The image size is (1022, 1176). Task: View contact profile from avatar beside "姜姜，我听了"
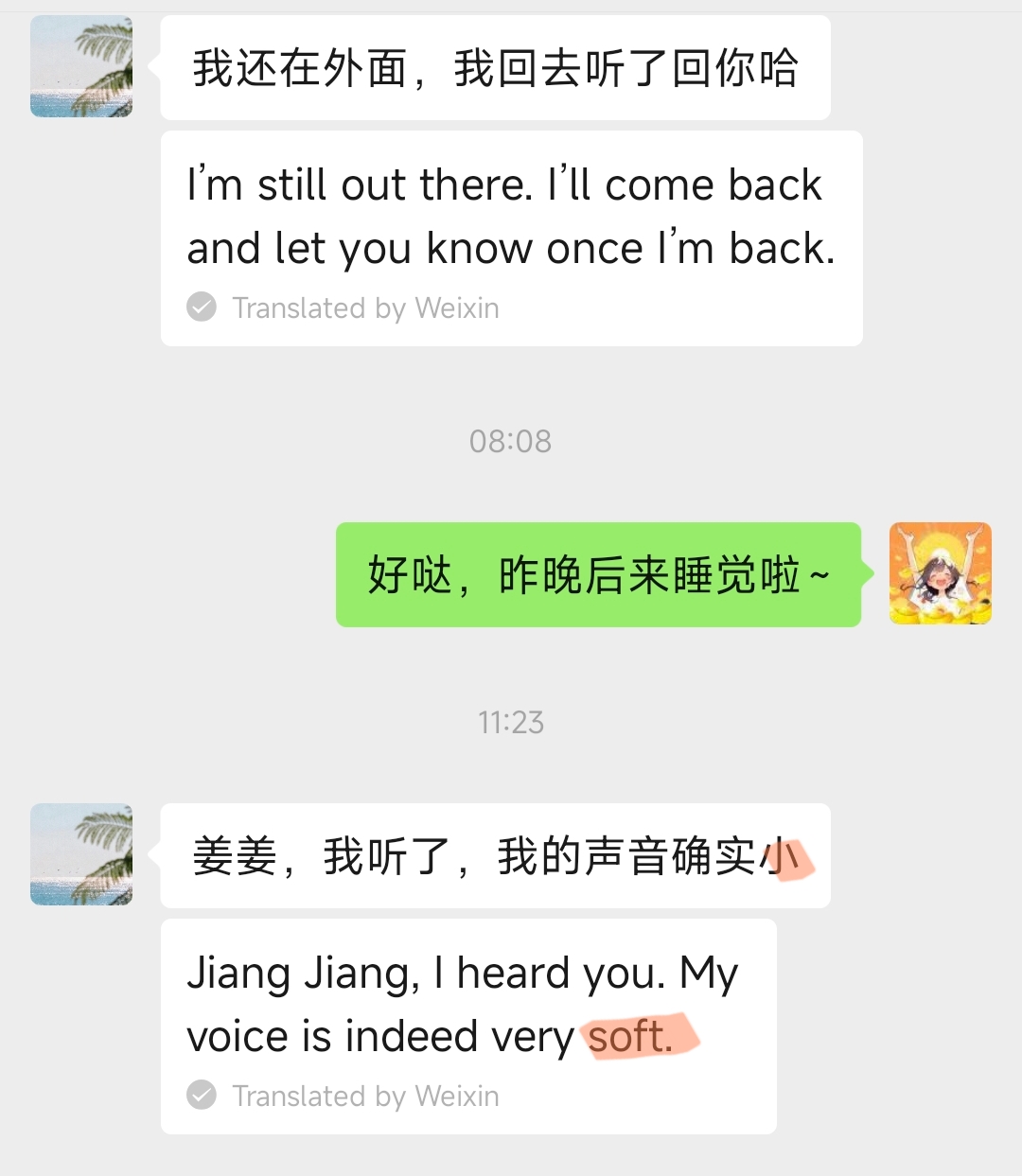[81, 854]
